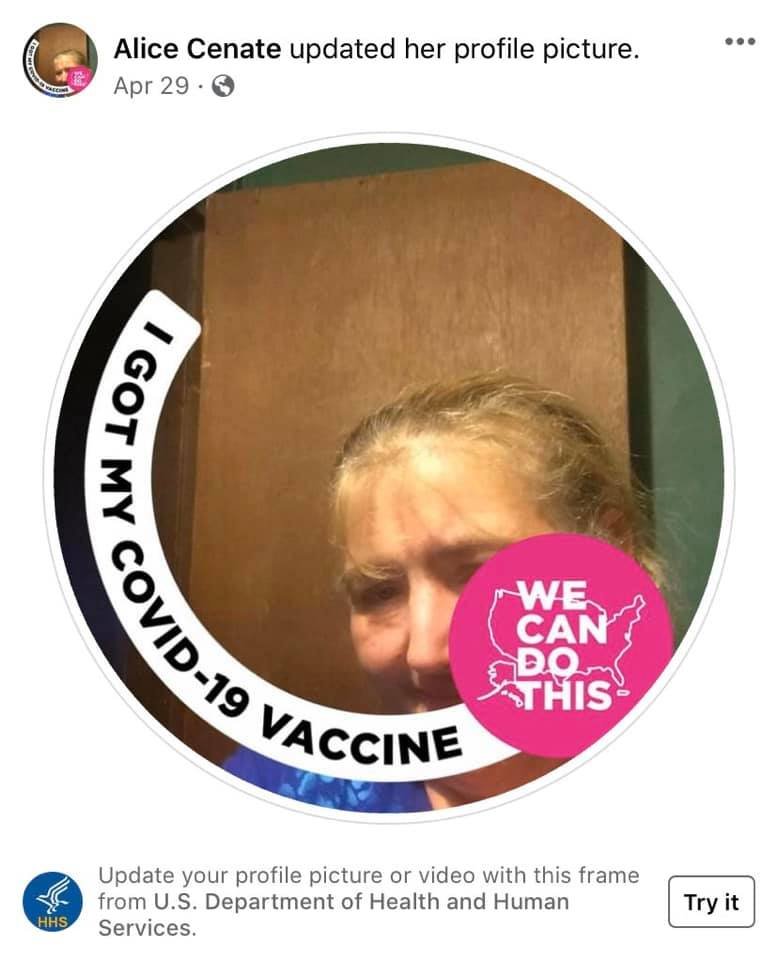The width and height of the screenshot is (778, 960).
Task: Open the Apr 29 post timestamp
Action: [x=150, y=86]
